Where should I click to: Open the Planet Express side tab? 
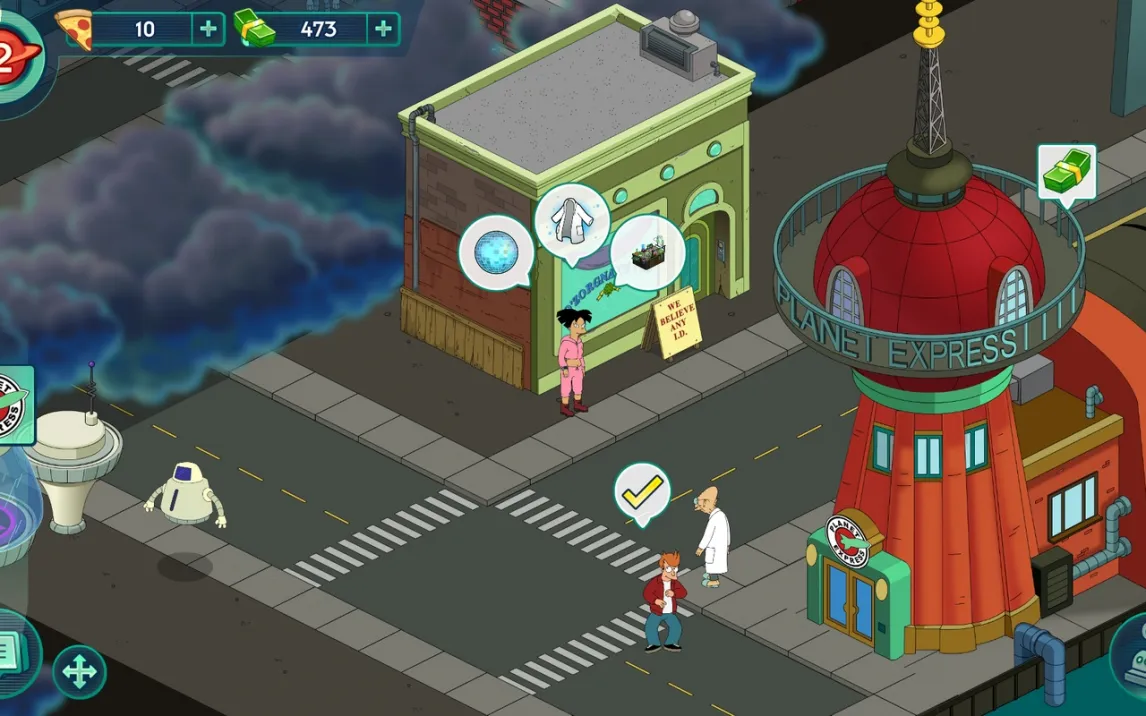pyautogui.click(x=14, y=404)
